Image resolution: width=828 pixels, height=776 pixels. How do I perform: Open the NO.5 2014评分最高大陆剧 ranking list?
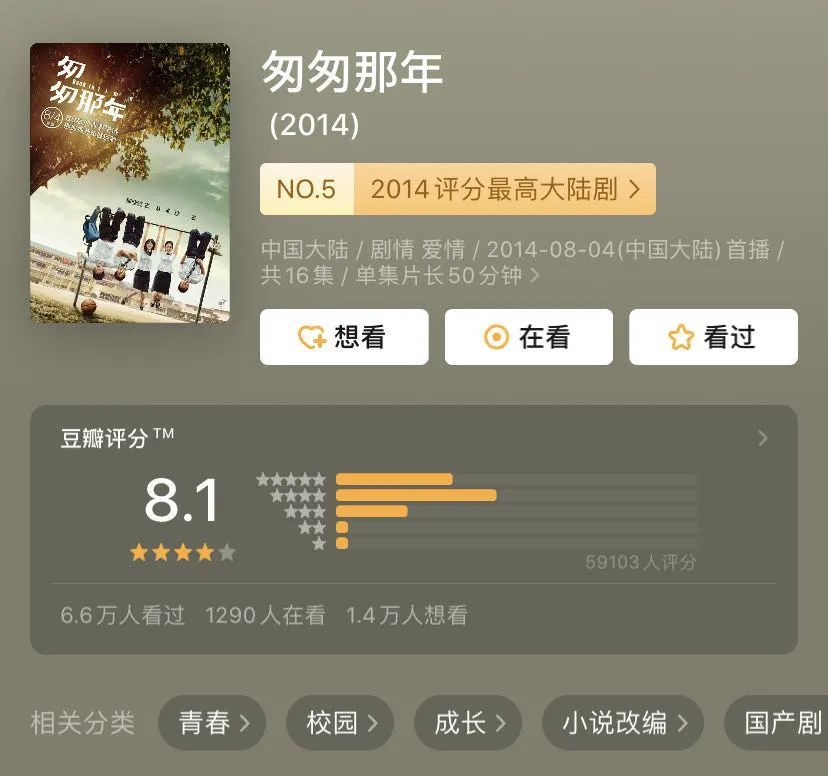458,189
